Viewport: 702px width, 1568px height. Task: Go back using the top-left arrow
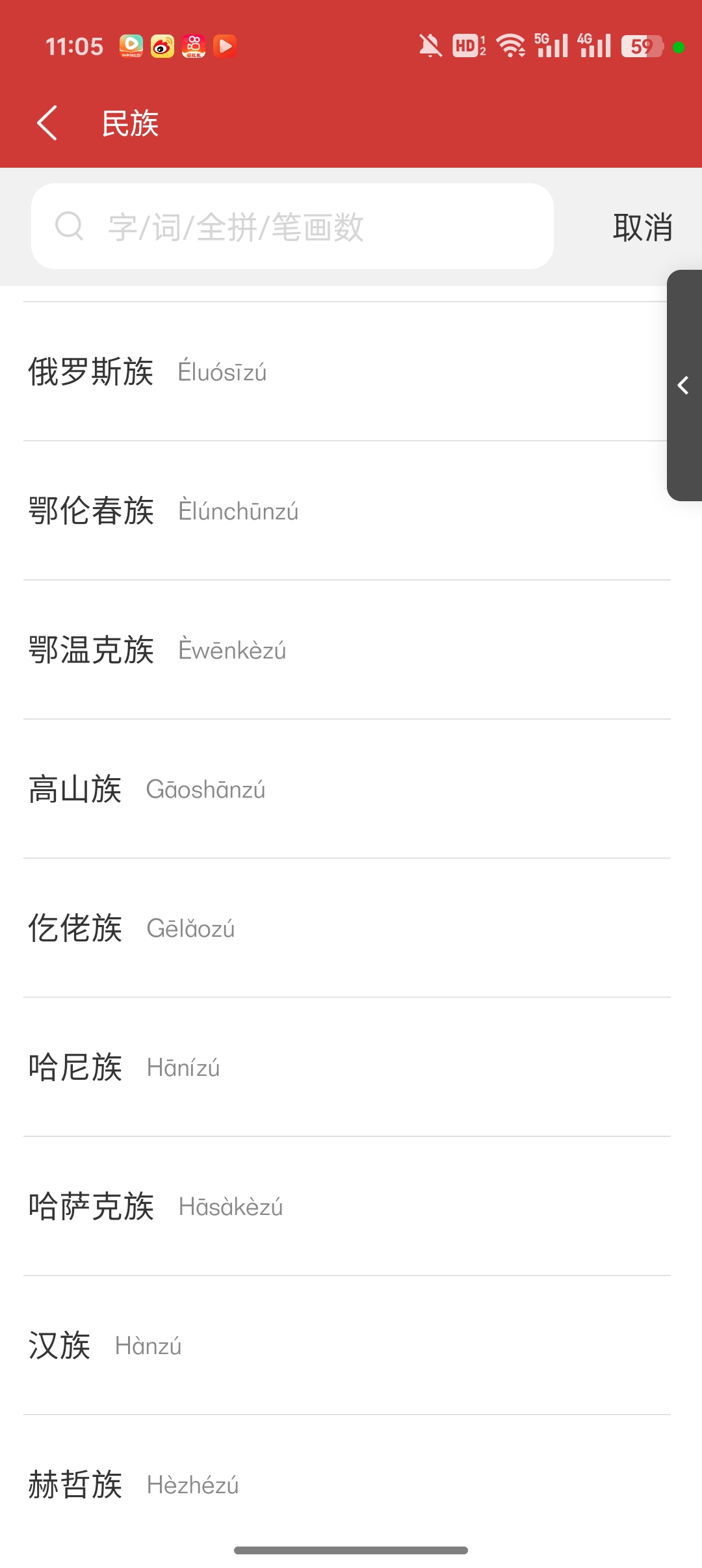point(47,123)
